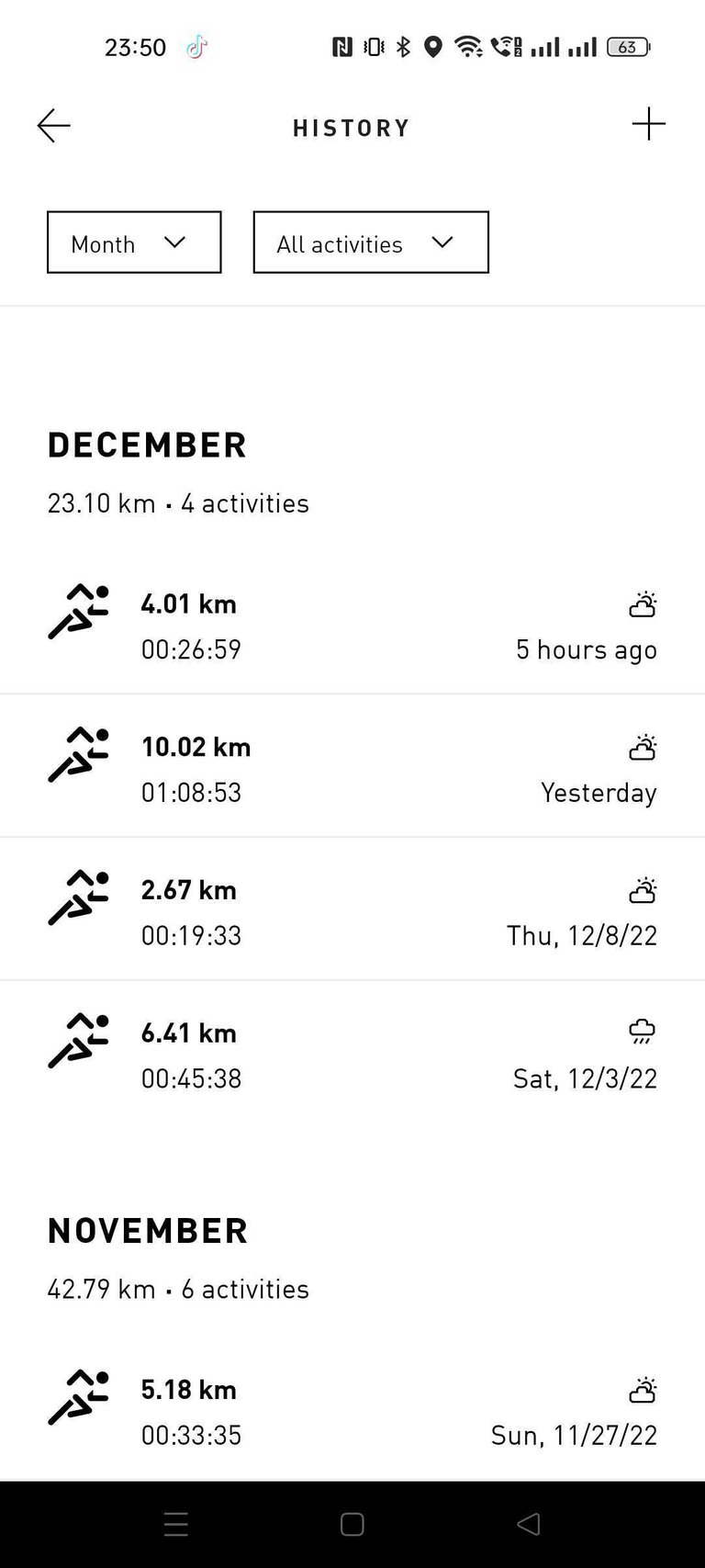Viewport: 705px width, 1568px height.
Task: Go back from the History screen
Action: point(53,126)
